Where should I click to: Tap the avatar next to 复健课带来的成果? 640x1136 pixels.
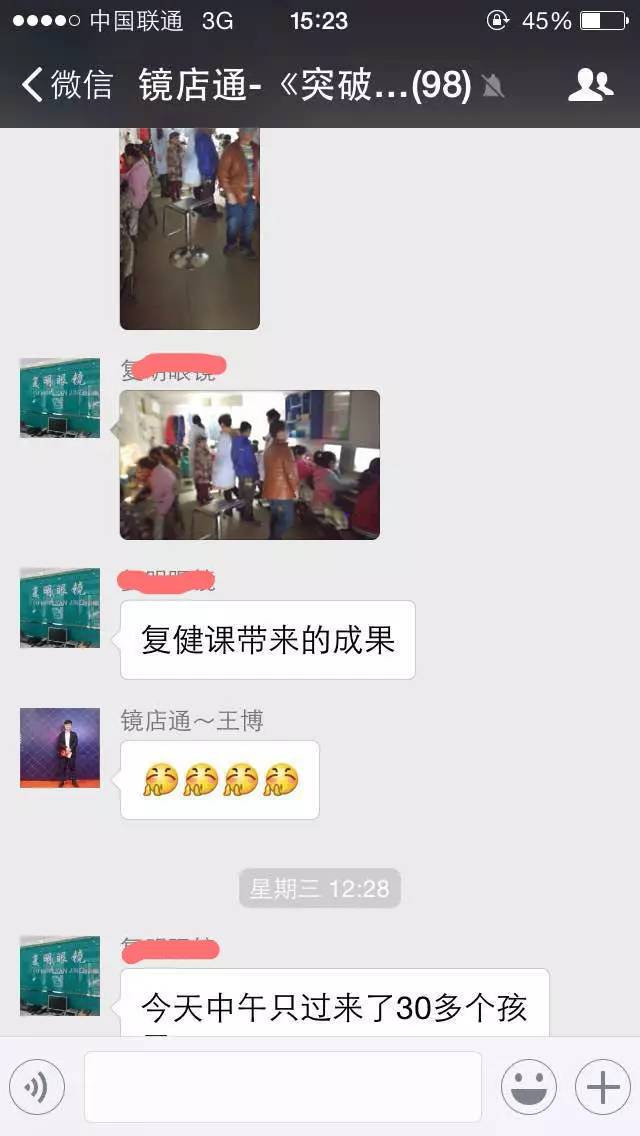point(60,607)
